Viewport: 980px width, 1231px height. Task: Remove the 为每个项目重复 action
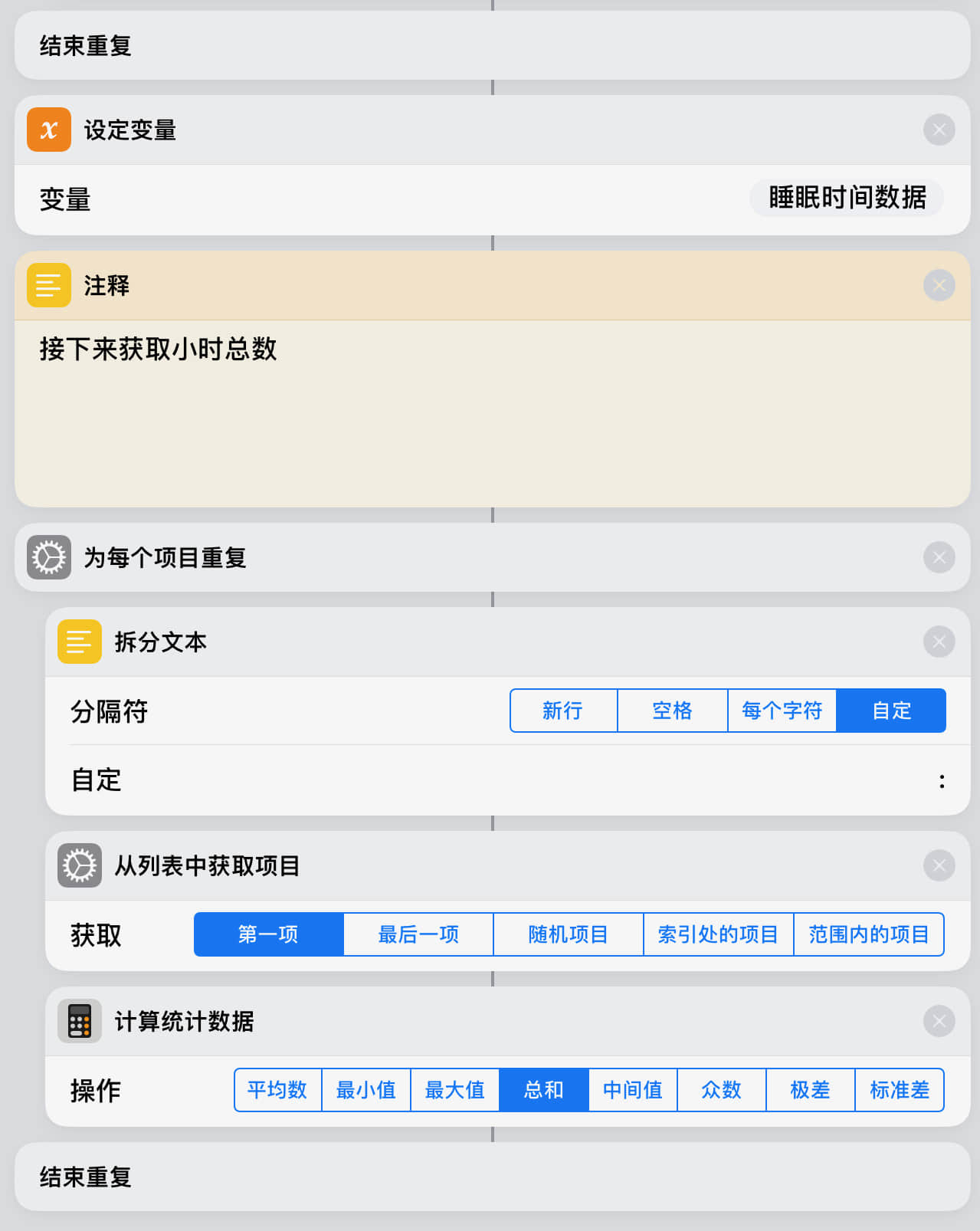[939, 557]
